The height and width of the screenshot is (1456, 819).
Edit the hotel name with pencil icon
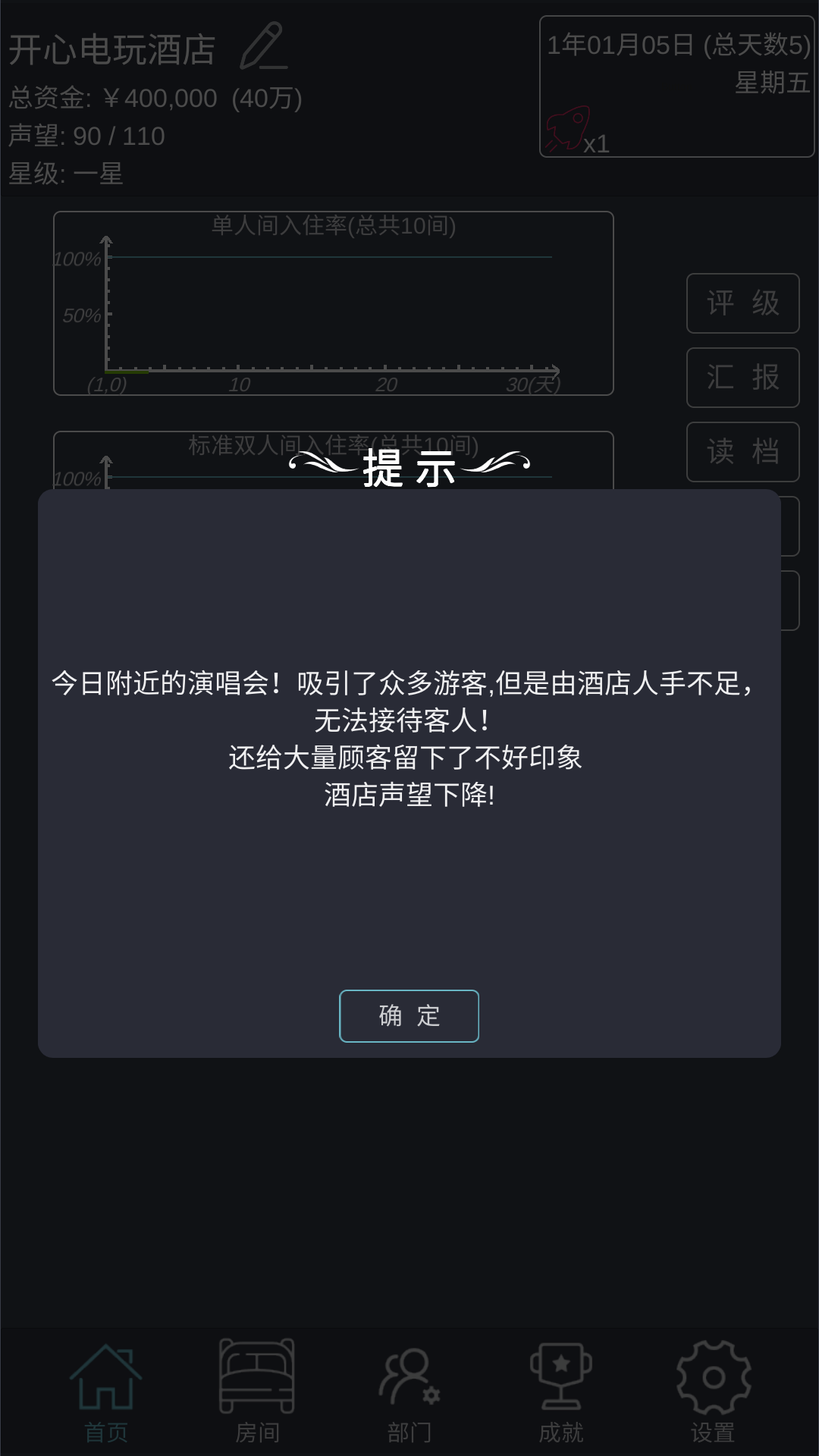point(263,47)
